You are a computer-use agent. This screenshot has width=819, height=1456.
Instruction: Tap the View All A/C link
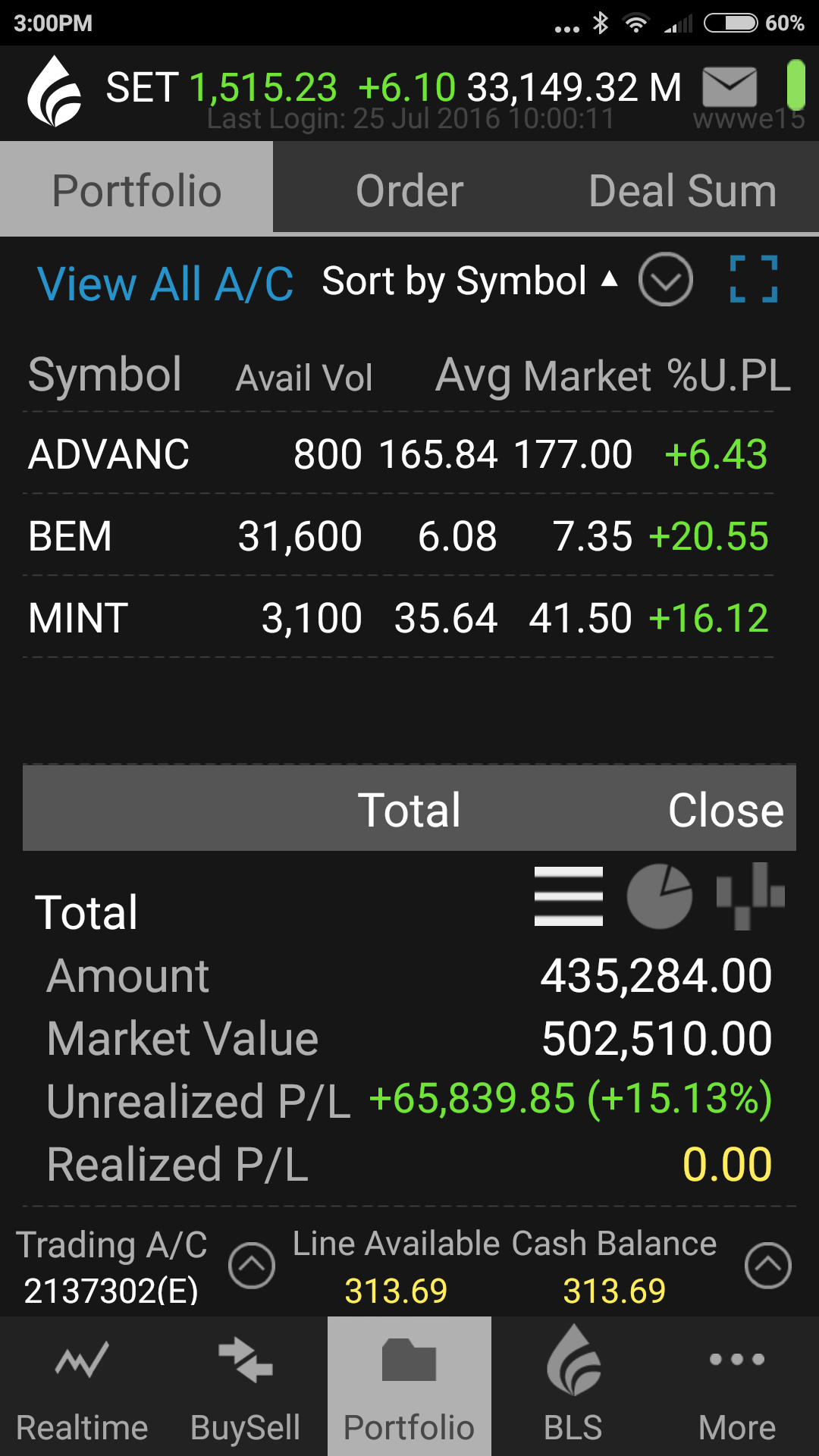coord(165,284)
